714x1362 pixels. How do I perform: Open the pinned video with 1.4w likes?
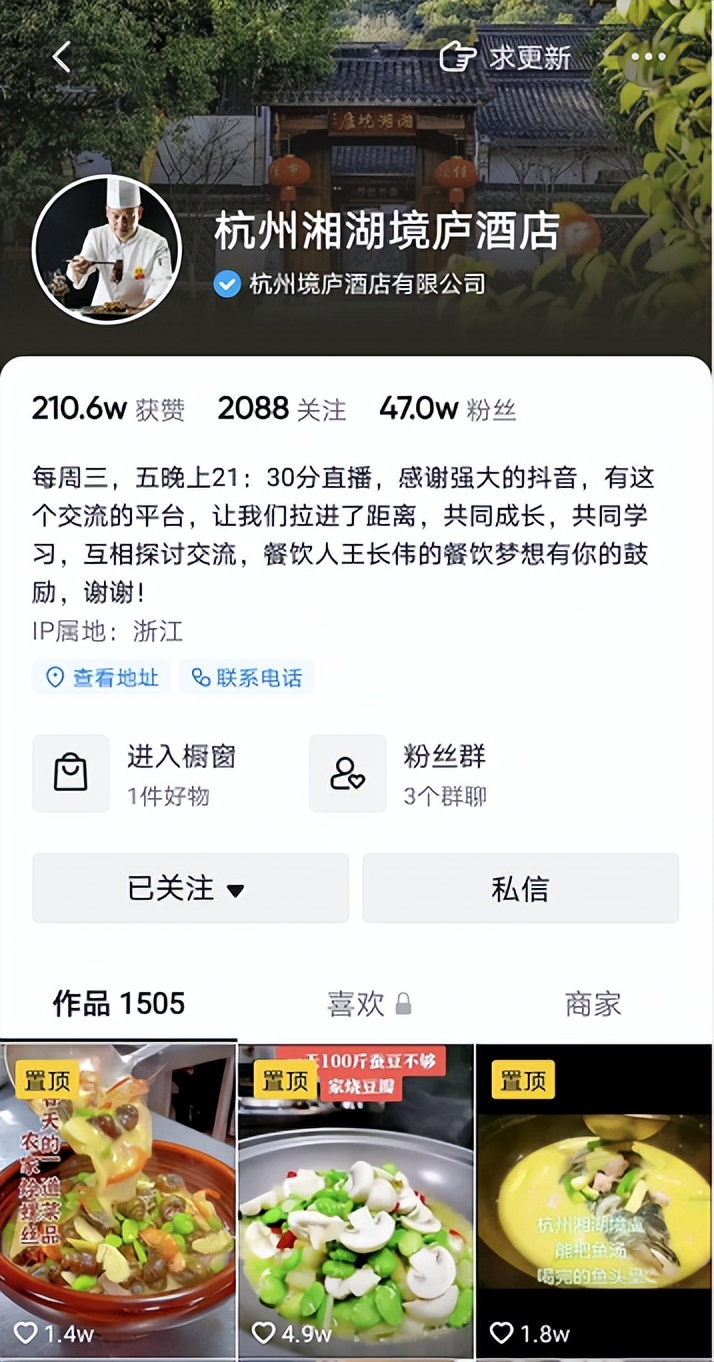tap(118, 1200)
